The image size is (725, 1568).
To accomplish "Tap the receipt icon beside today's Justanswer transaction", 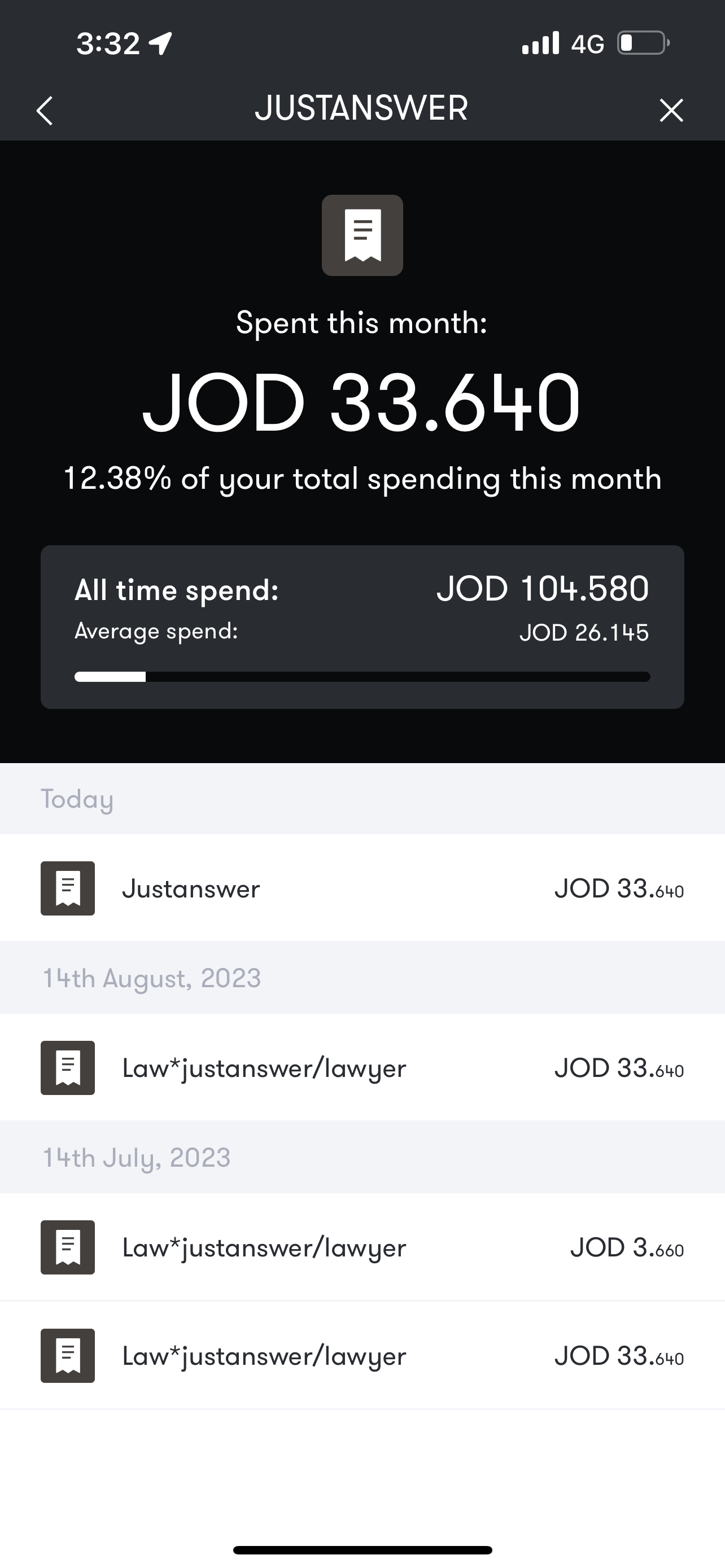I will tap(67, 888).
